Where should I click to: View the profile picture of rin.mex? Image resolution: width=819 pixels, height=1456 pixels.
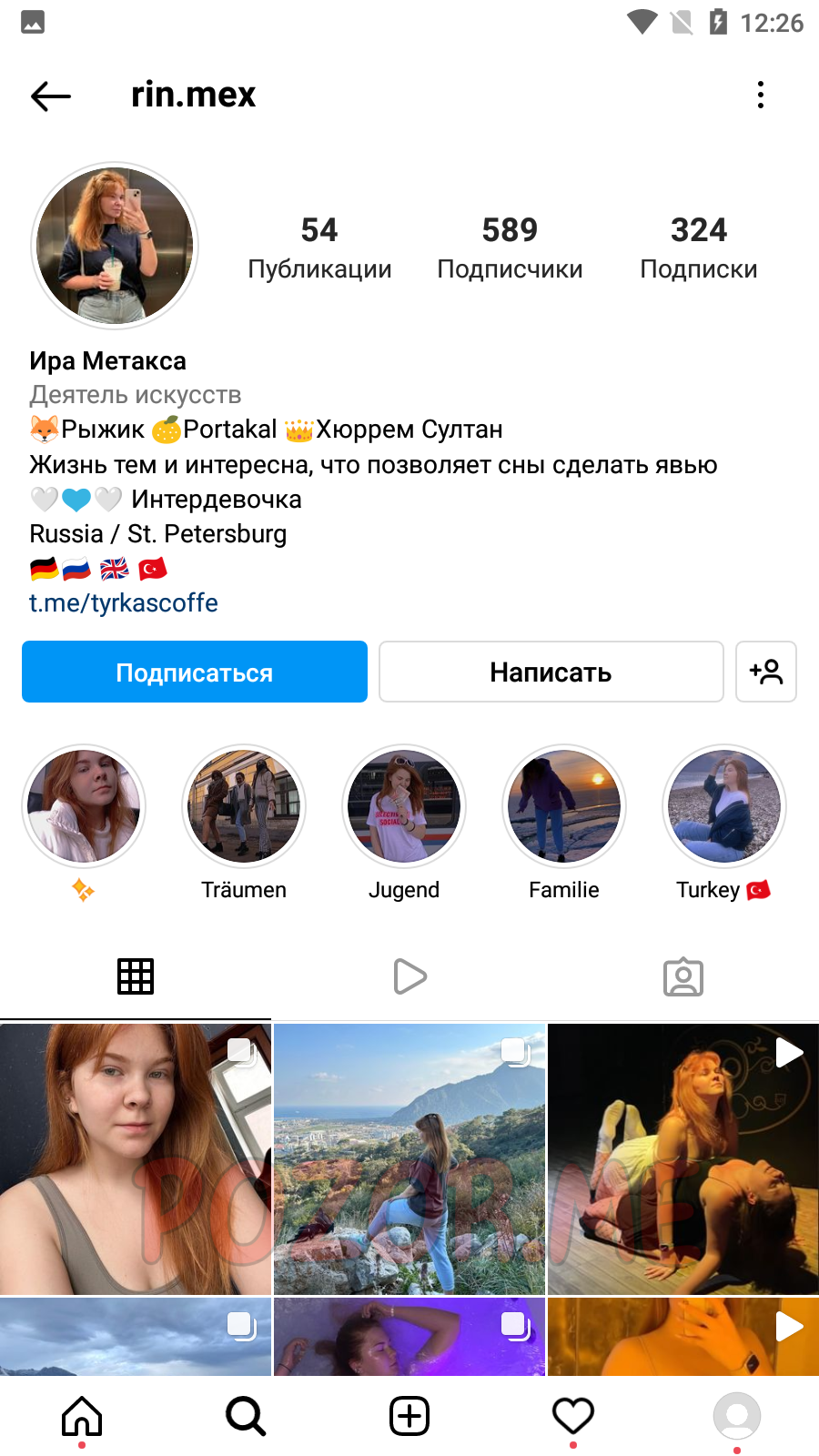(115, 246)
